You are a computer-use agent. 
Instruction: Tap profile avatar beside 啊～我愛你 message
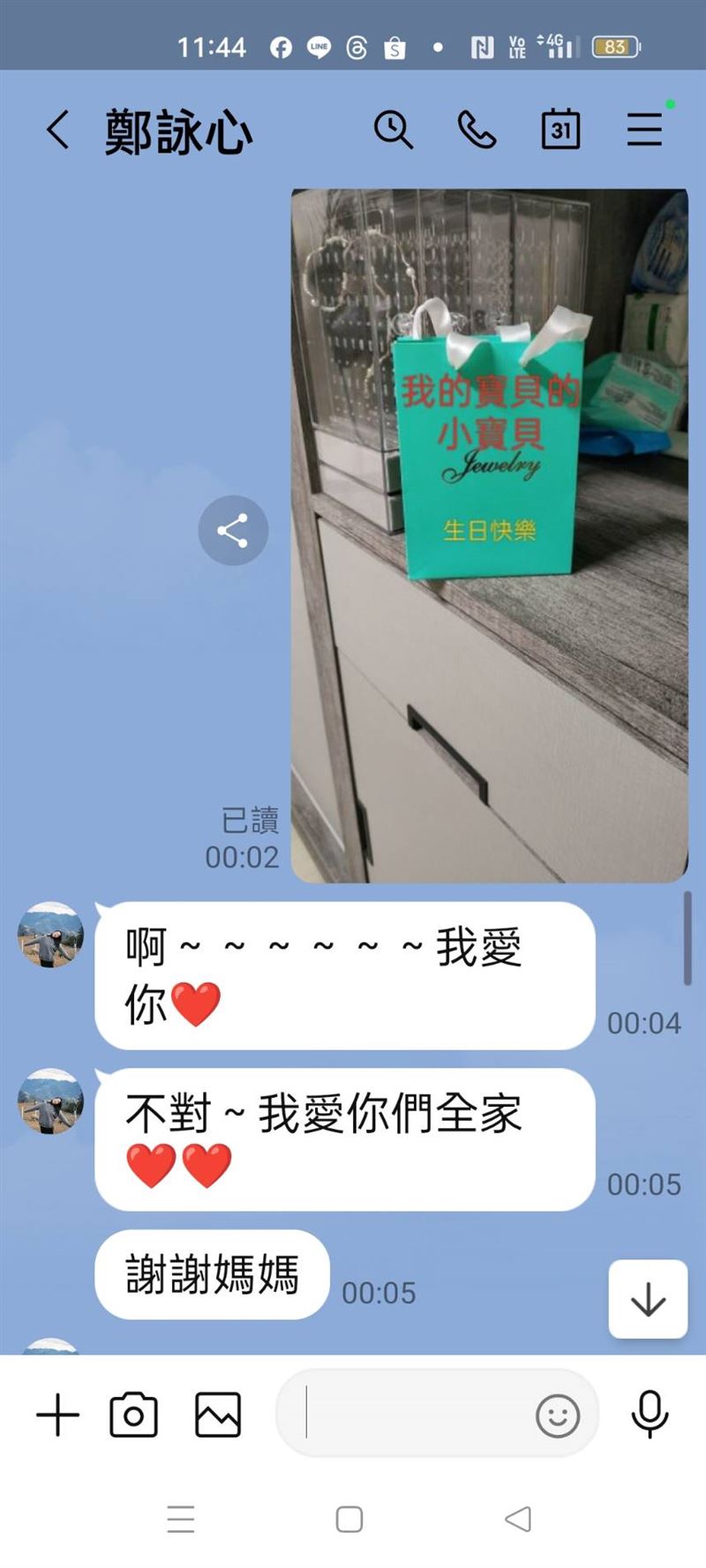tap(50, 935)
